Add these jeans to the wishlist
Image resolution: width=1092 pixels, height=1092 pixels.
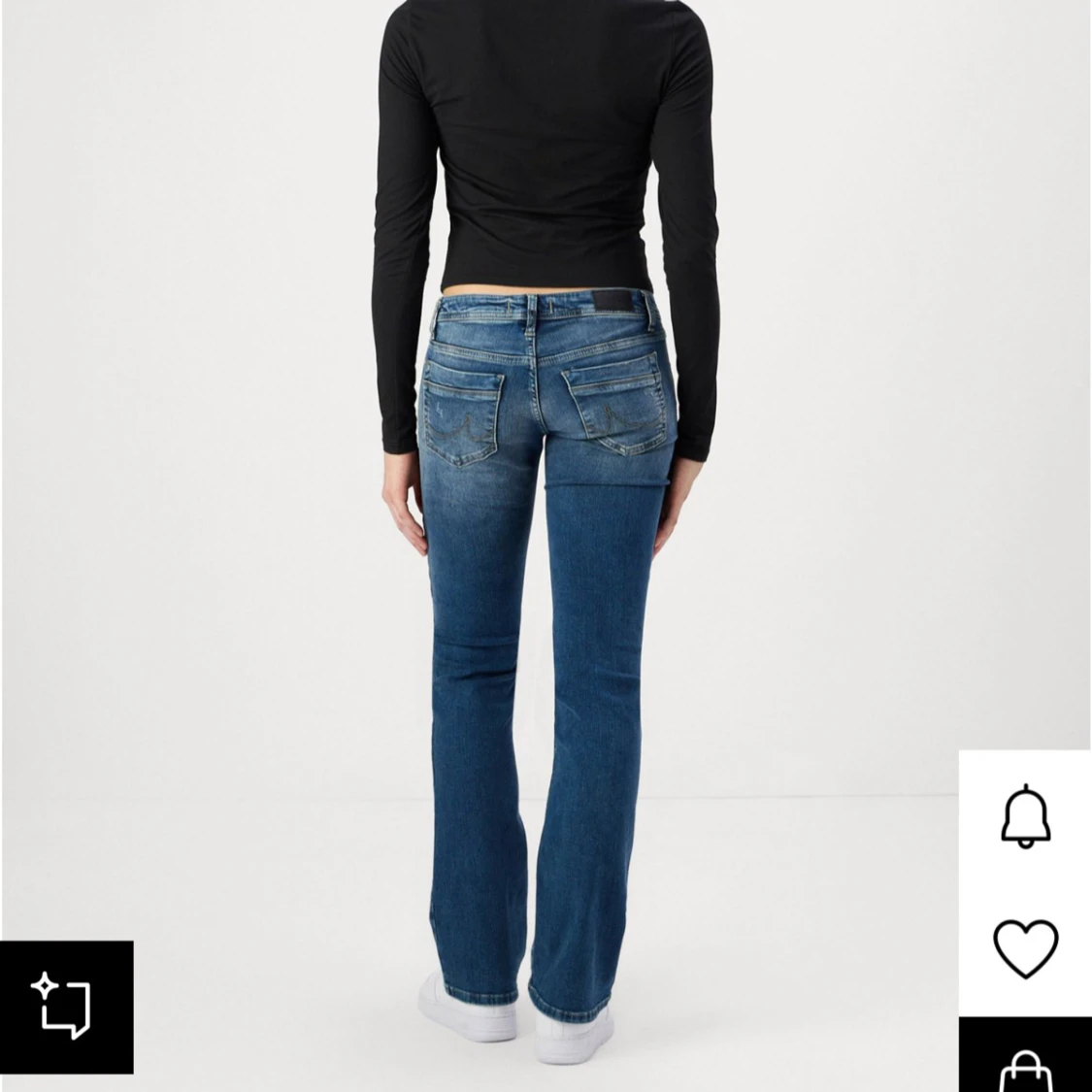tap(1026, 948)
